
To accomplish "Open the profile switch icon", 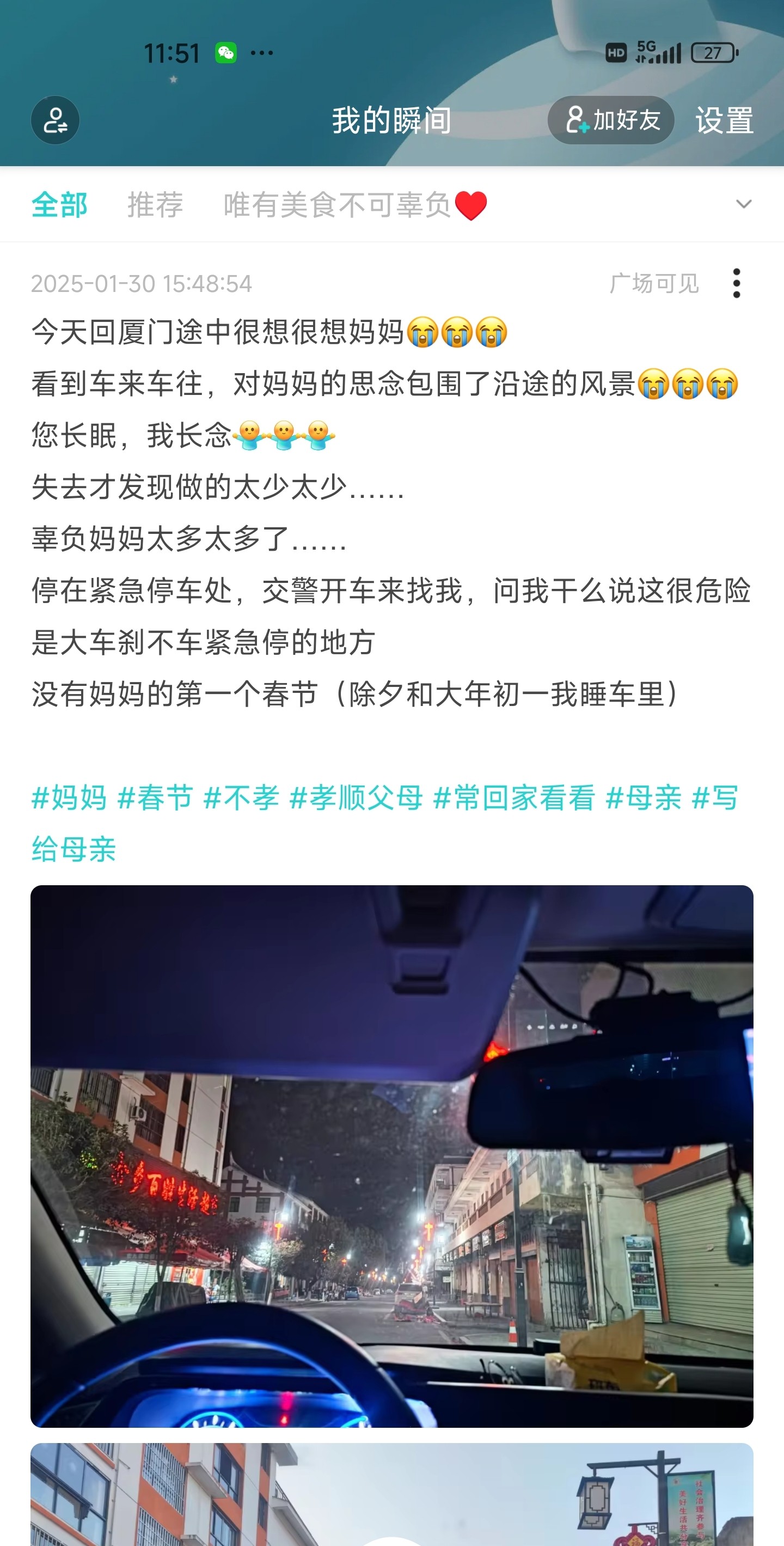I will point(55,120).
